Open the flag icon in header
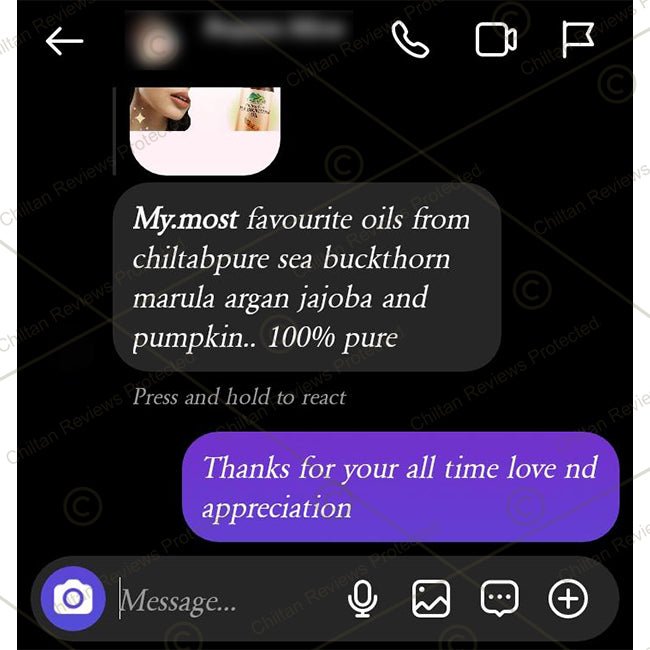Image resolution: width=650 pixels, height=650 pixels. click(578, 40)
